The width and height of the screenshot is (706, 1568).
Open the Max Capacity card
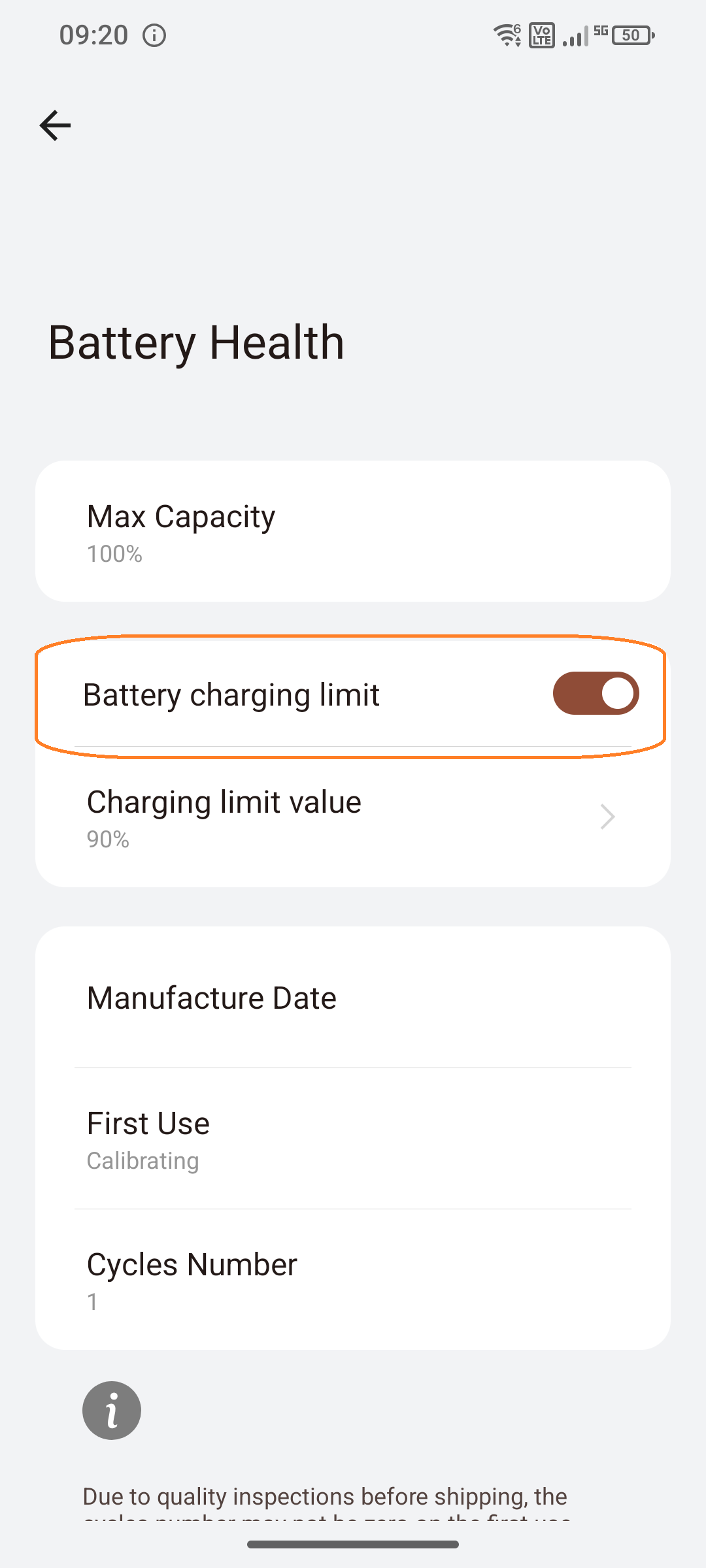pos(353,531)
